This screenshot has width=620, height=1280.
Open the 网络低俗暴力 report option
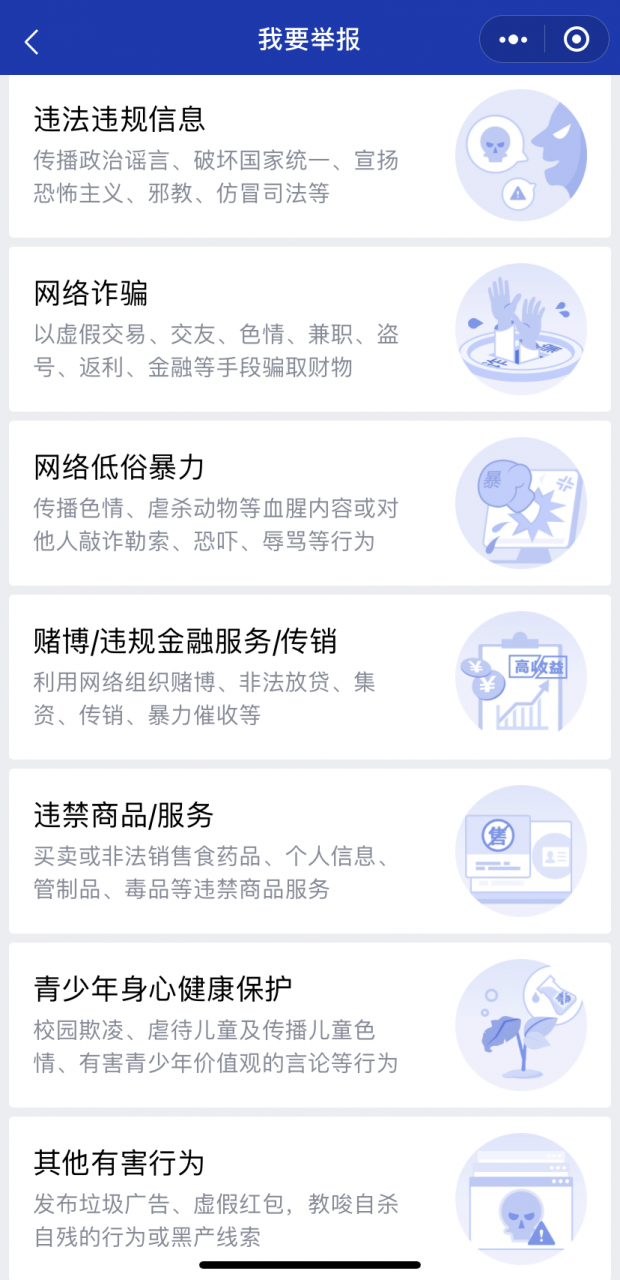pos(309,502)
